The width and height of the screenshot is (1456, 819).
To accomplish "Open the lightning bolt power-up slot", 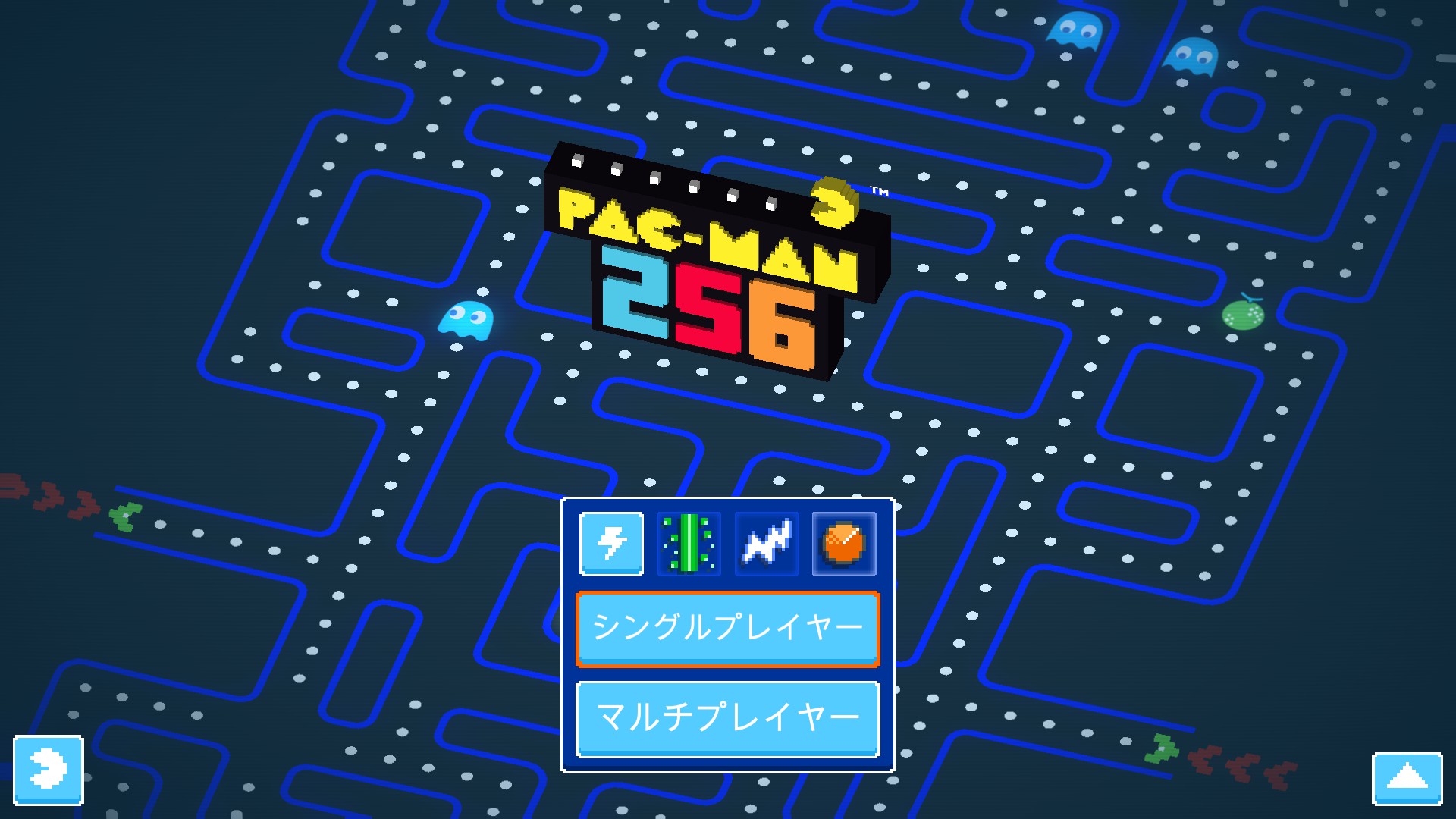I will point(611,544).
